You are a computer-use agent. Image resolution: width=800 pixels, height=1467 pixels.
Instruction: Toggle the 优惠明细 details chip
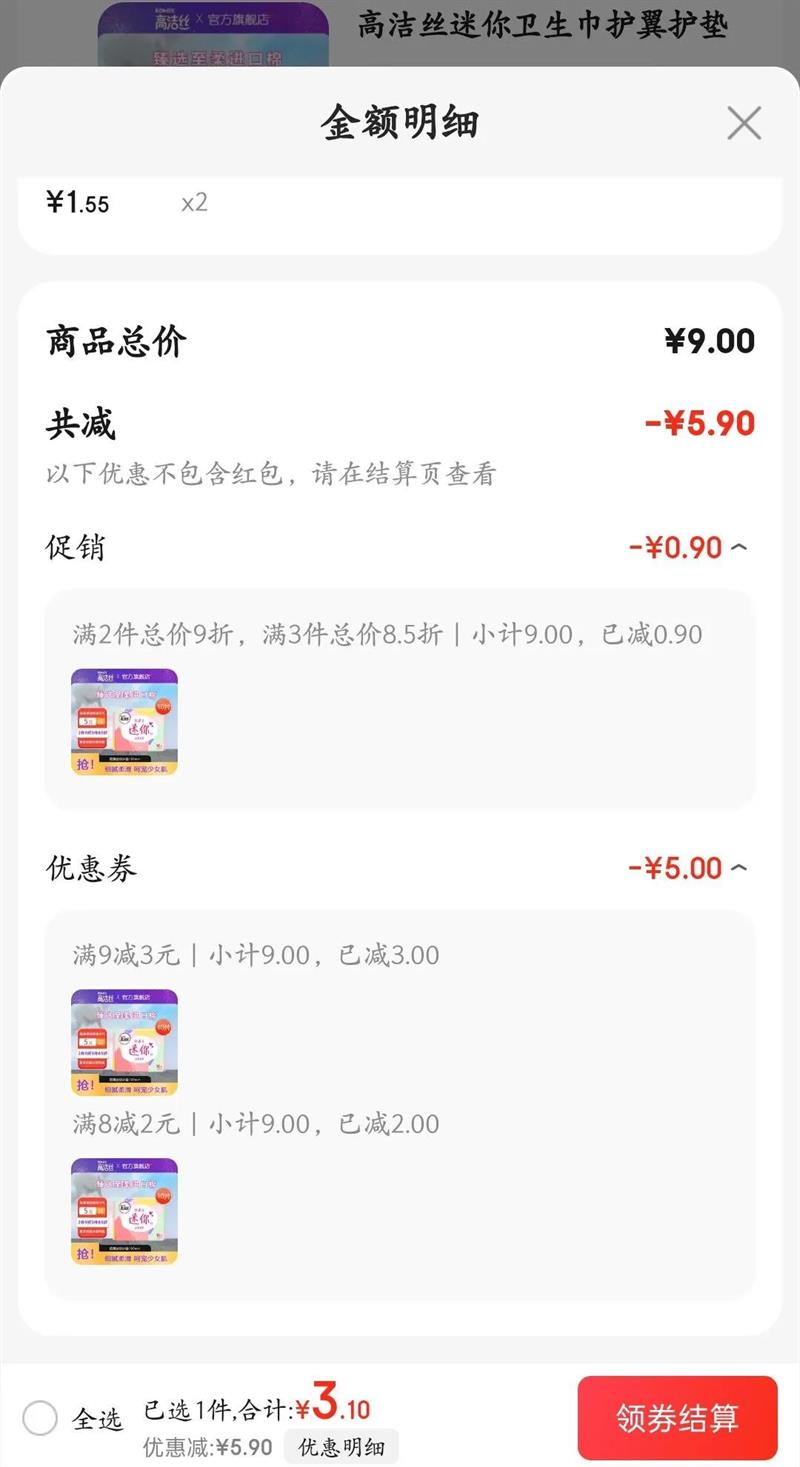click(x=341, y=1447)
